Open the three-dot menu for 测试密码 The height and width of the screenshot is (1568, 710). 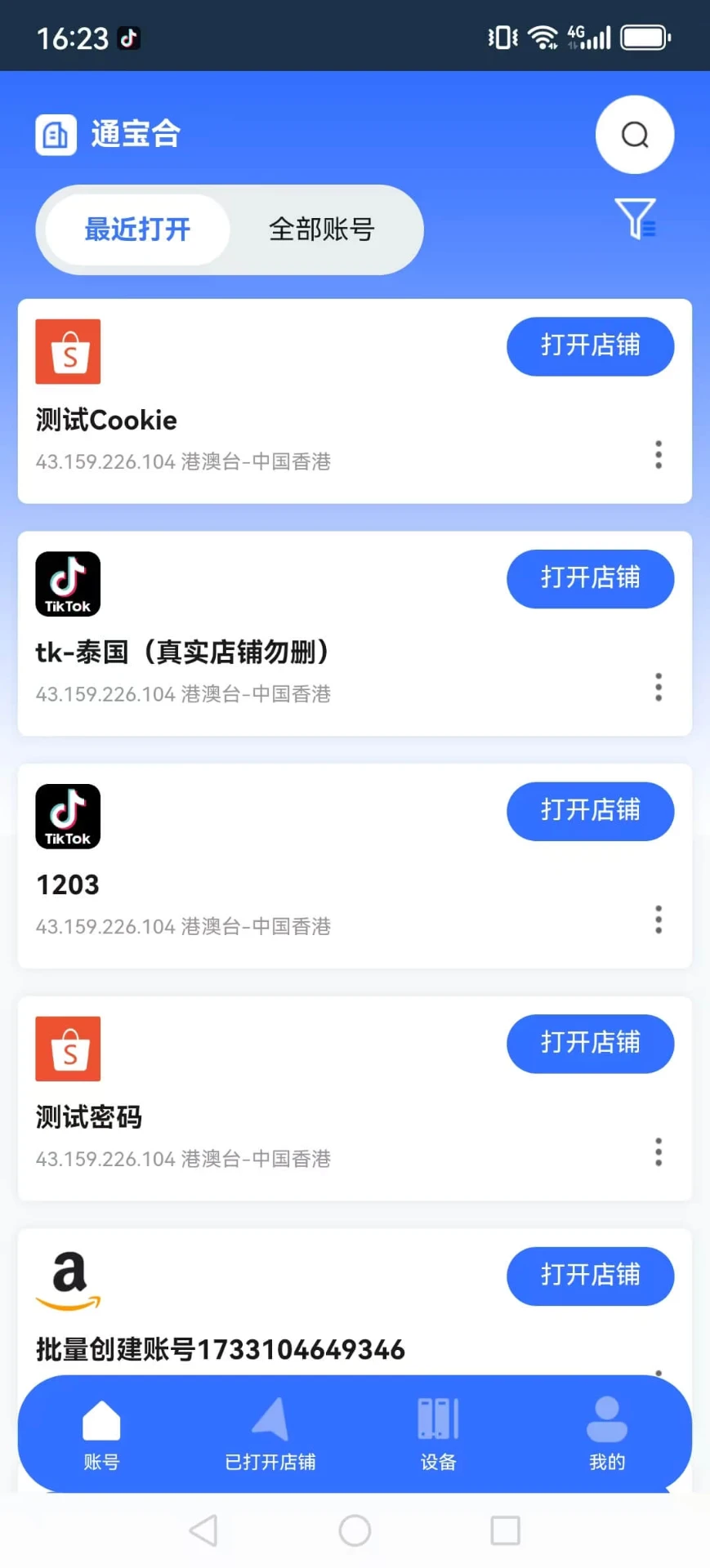658,1151
